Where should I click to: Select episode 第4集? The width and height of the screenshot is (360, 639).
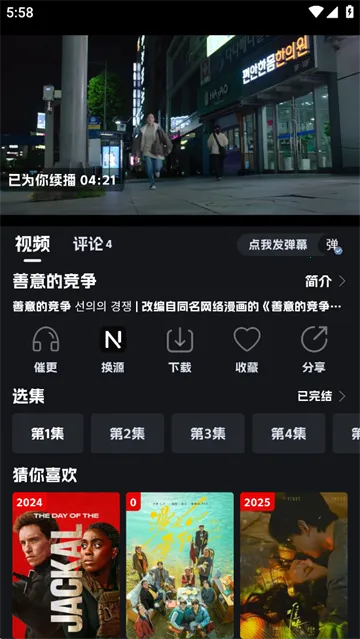[x=289, y=433]
